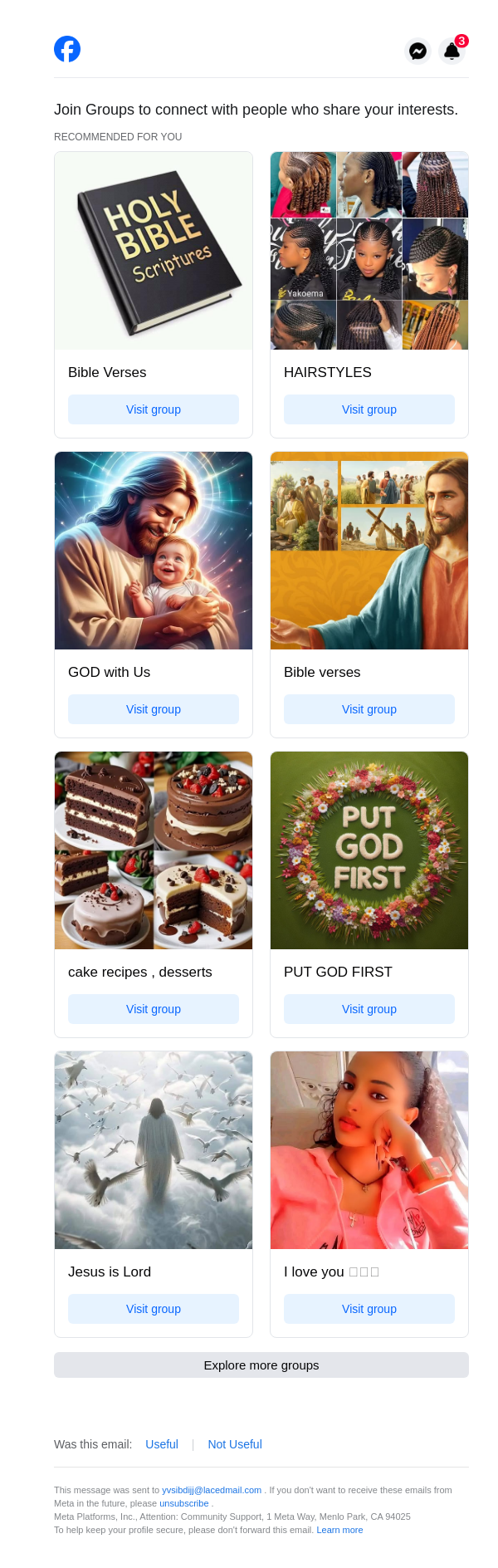
Task: Unsubscribe from these emails
Action: point(184,1503)
